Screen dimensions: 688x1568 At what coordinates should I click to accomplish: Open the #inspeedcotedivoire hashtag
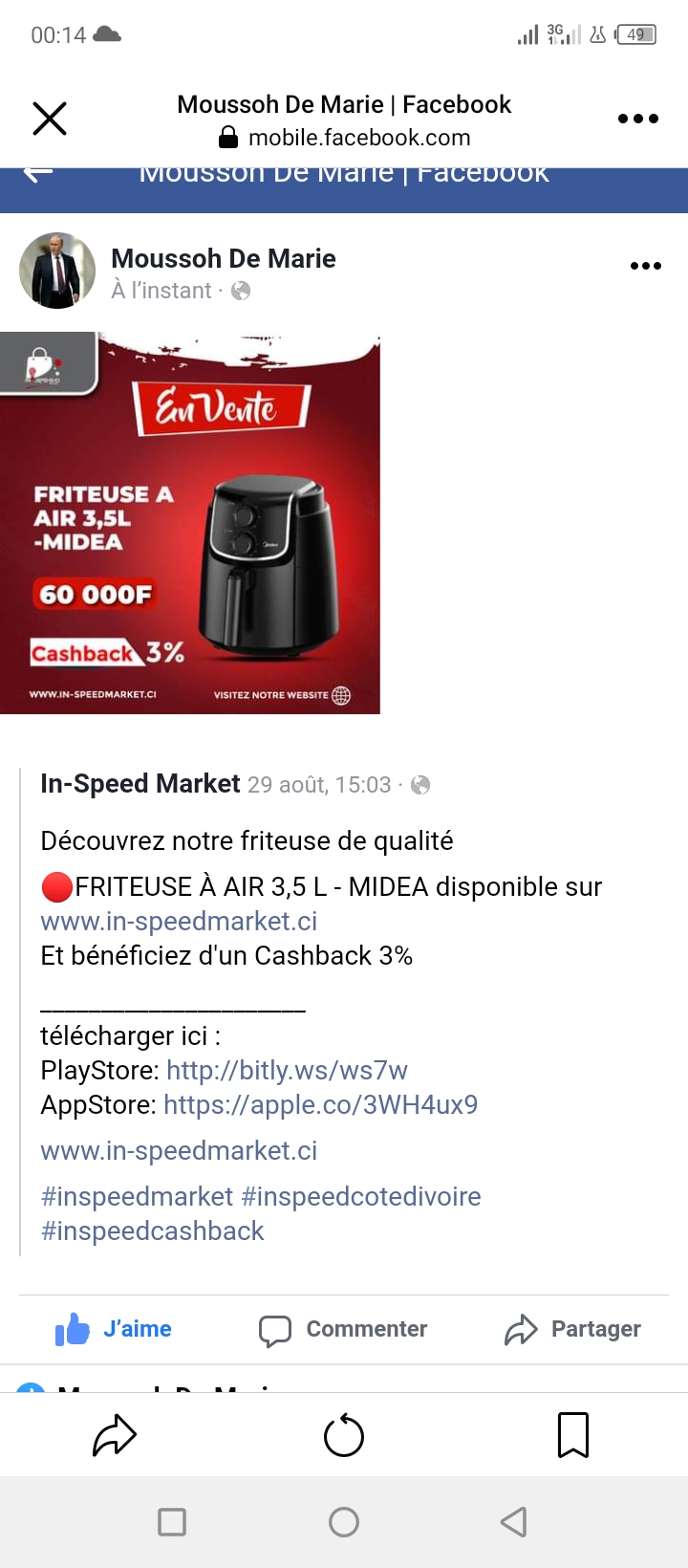click(361, 1196)
